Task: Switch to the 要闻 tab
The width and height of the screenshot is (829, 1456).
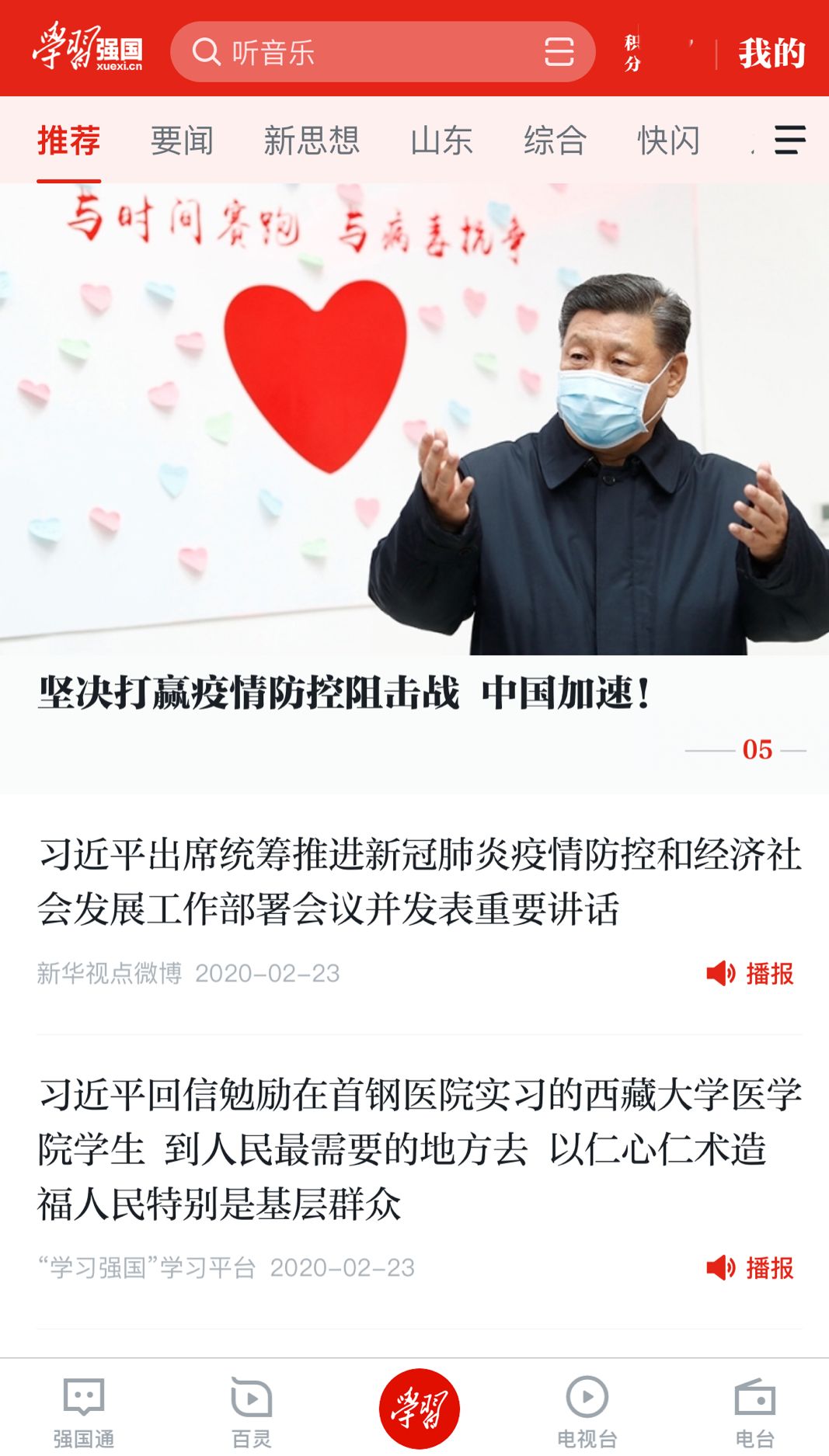Action: (182, 141)
